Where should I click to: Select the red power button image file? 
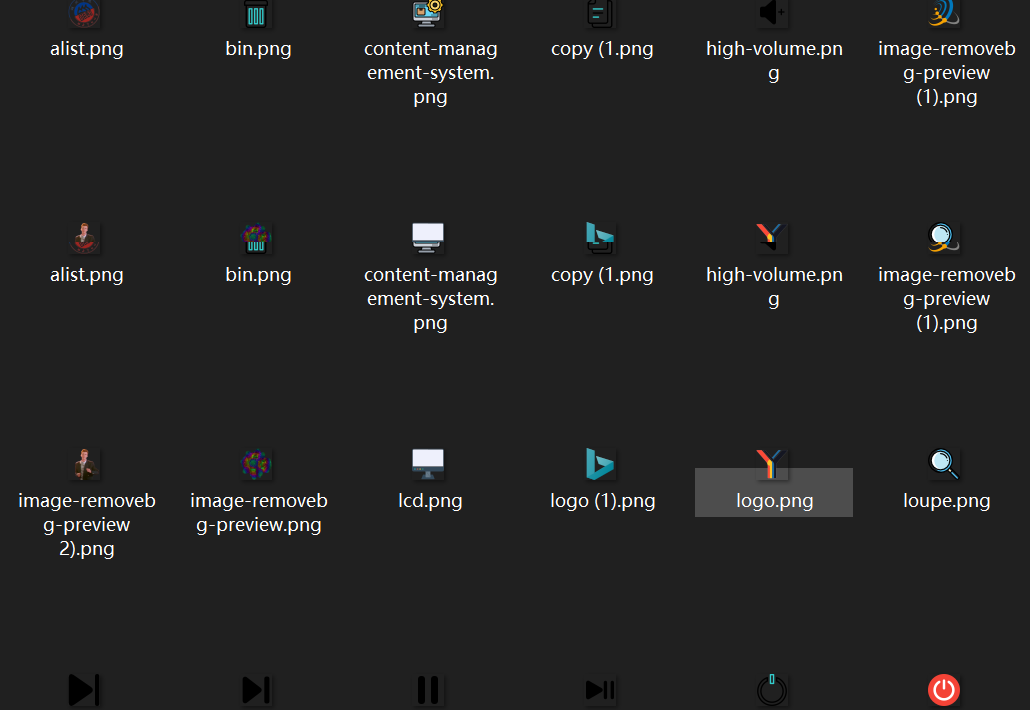[x=944, y=690]
